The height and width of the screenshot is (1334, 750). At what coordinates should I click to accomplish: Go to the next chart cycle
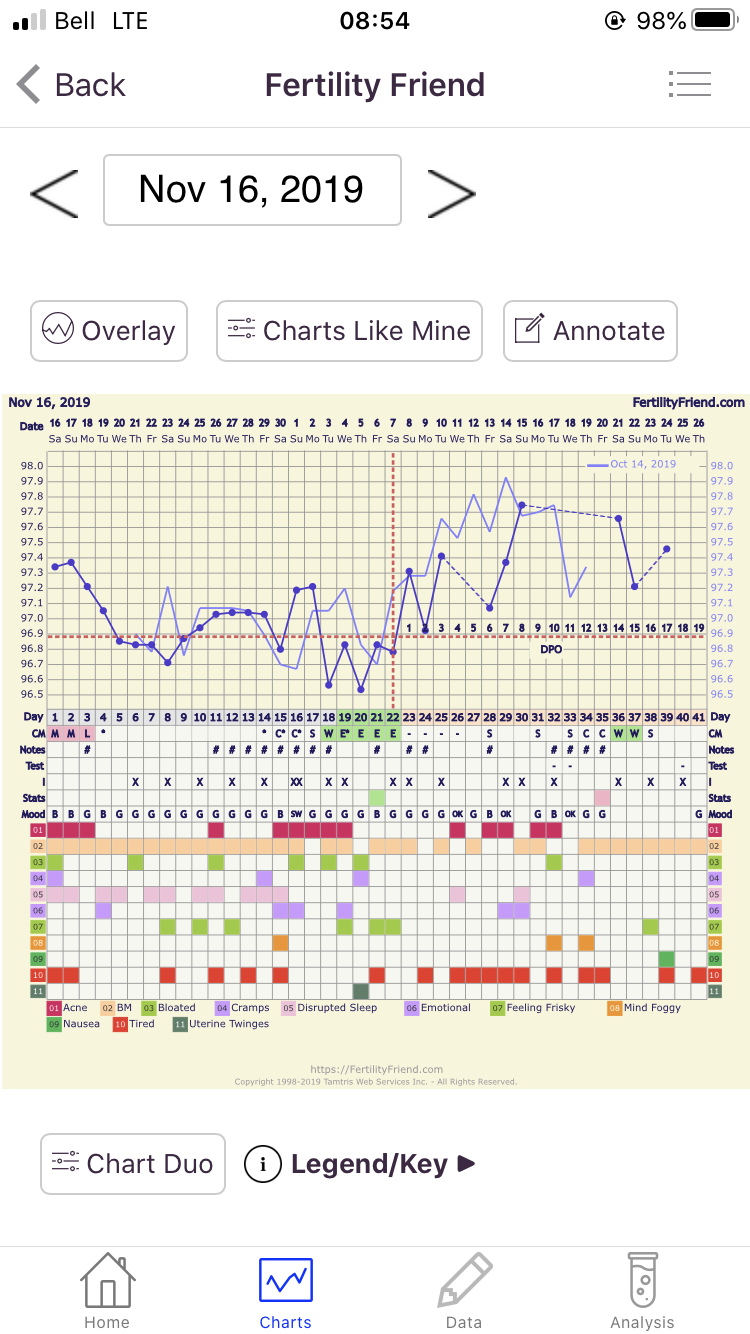click(451, 193)
